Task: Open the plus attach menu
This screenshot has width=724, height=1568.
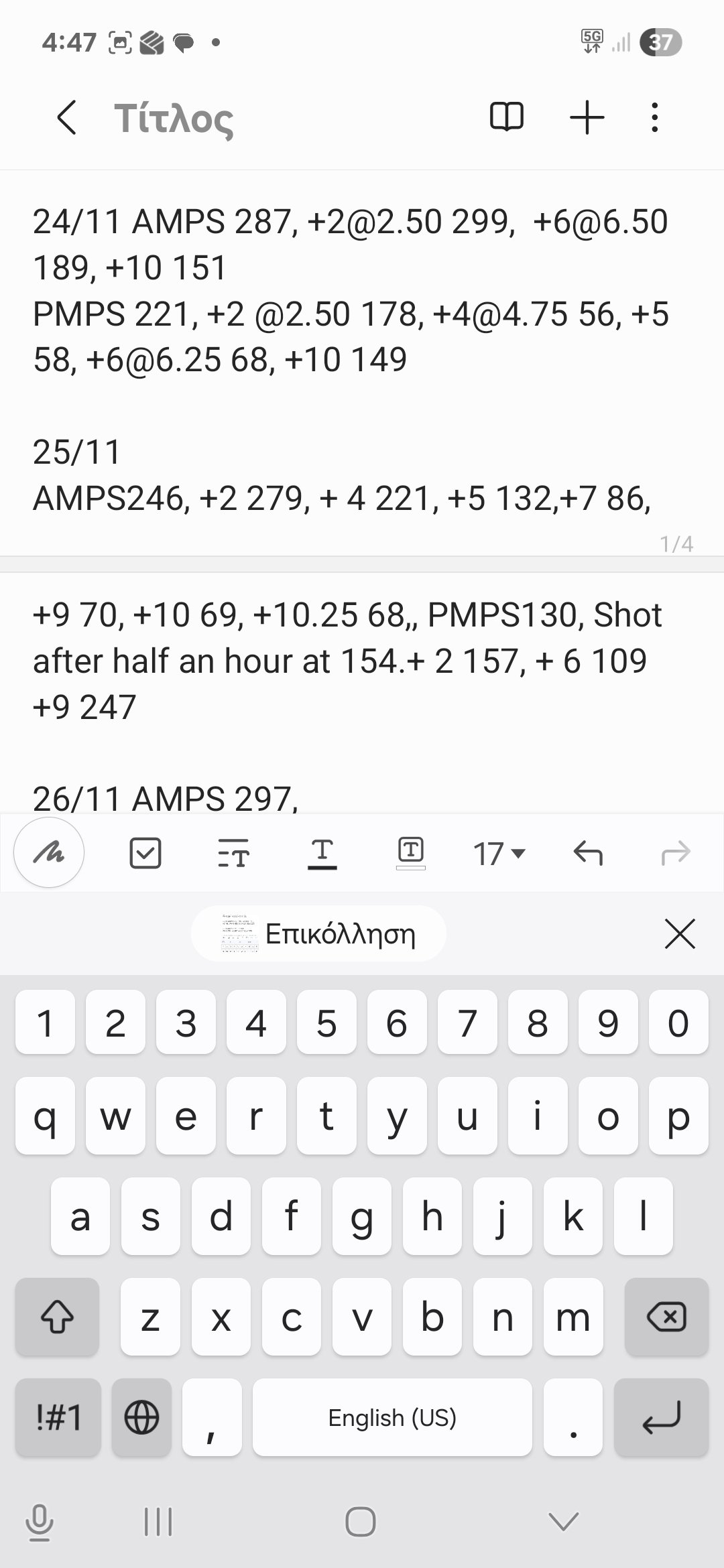Action: pos(587,117)
